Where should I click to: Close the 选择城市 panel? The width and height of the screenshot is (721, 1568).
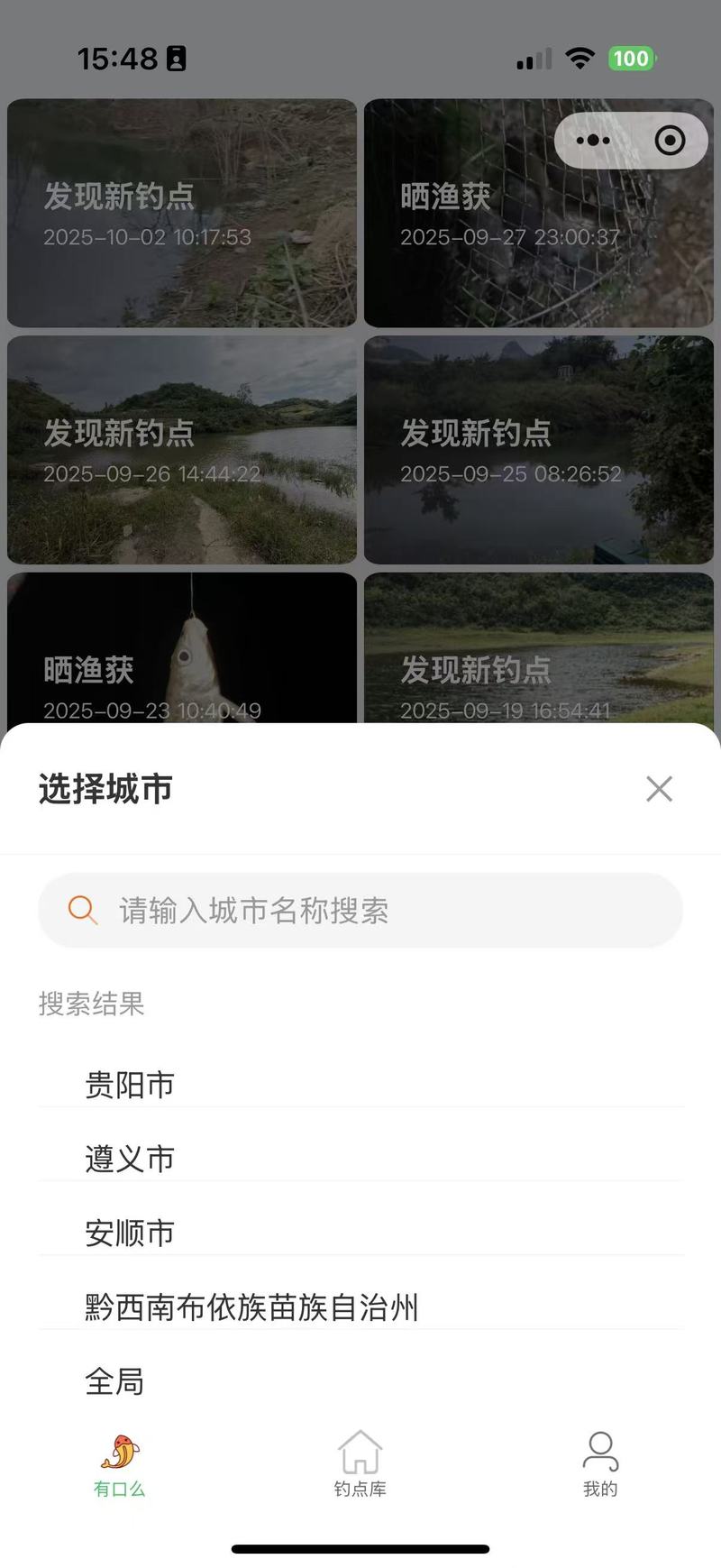(x=659, y=789)
